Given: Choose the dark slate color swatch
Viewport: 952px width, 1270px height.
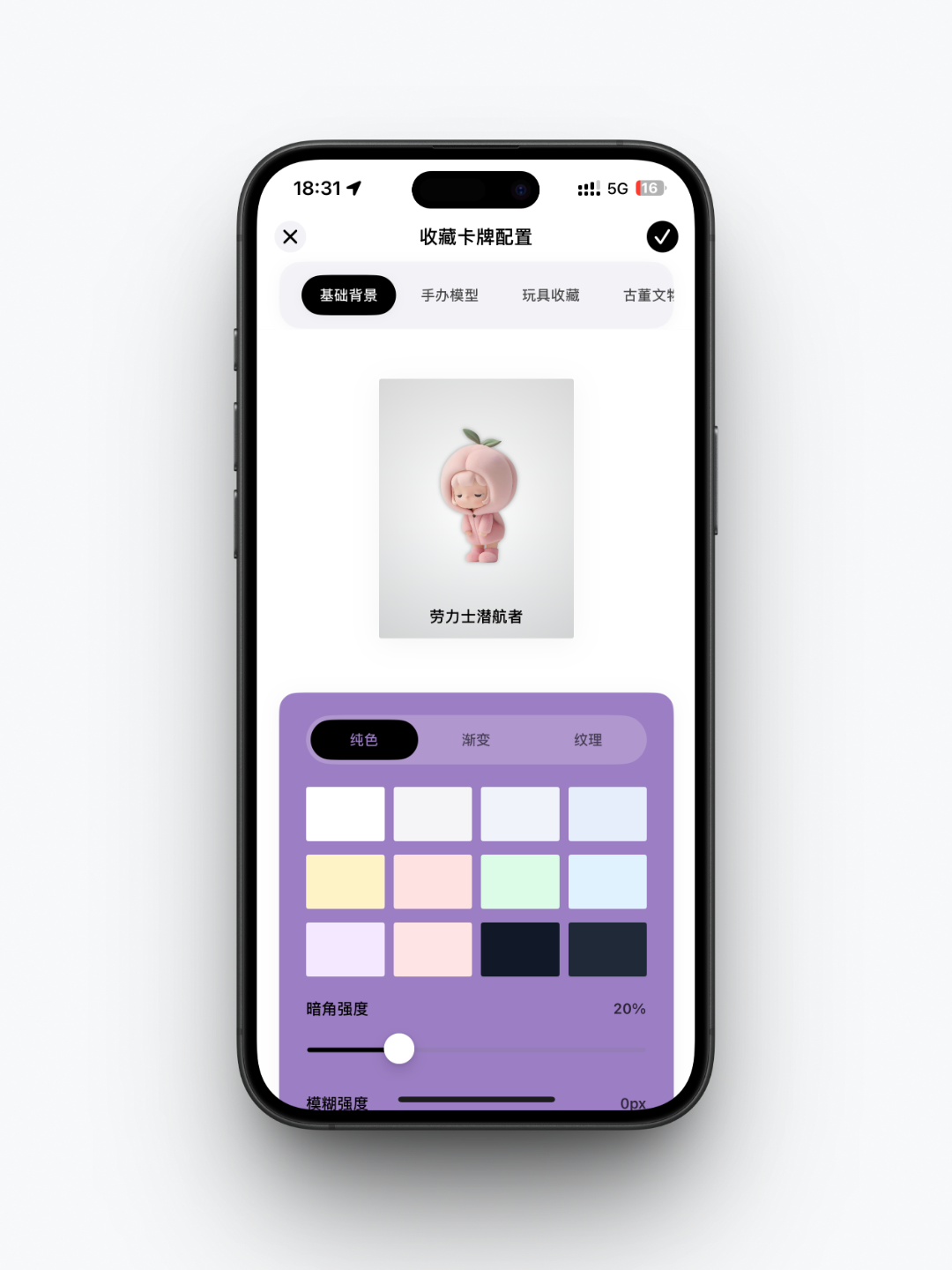Looking at the screenshot, I should click(607, 949).
